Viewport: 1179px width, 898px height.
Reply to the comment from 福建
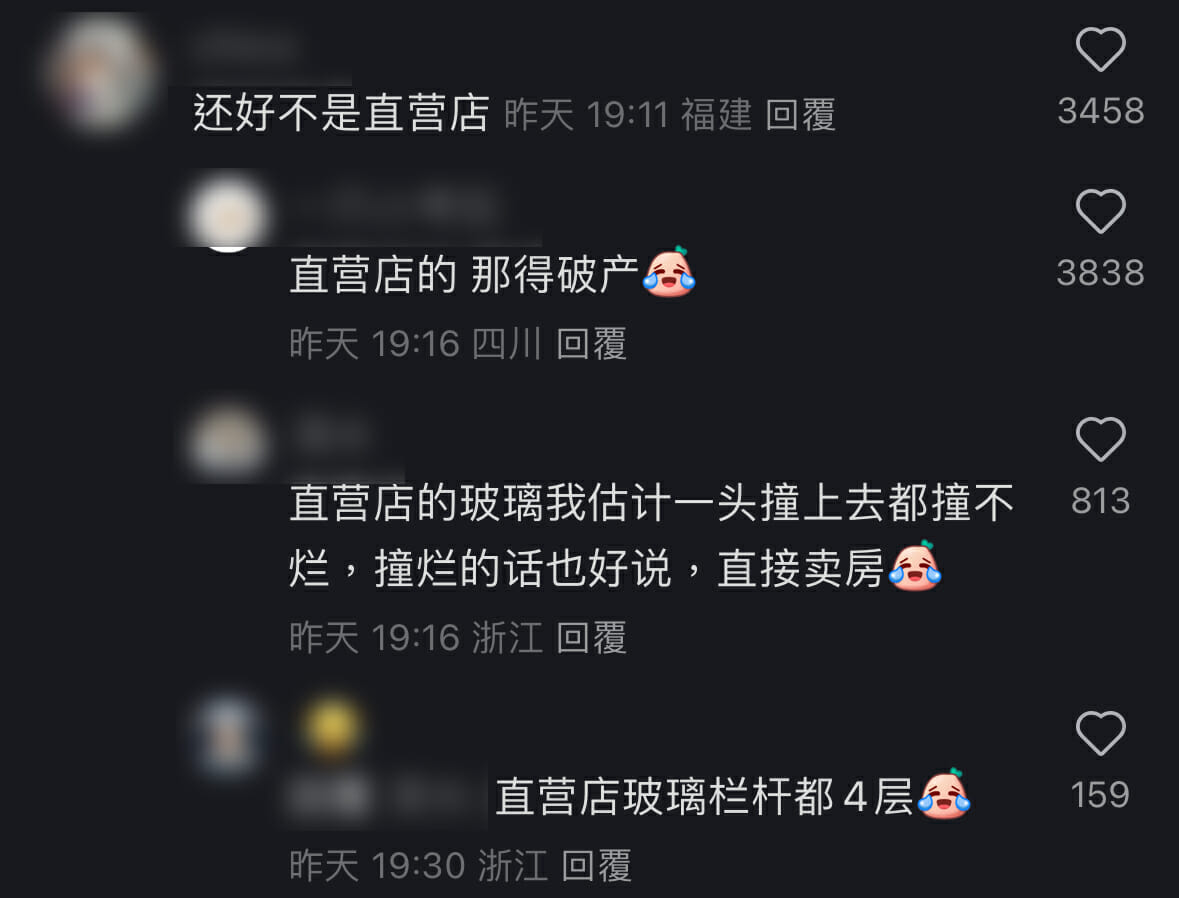coord(800,117)
